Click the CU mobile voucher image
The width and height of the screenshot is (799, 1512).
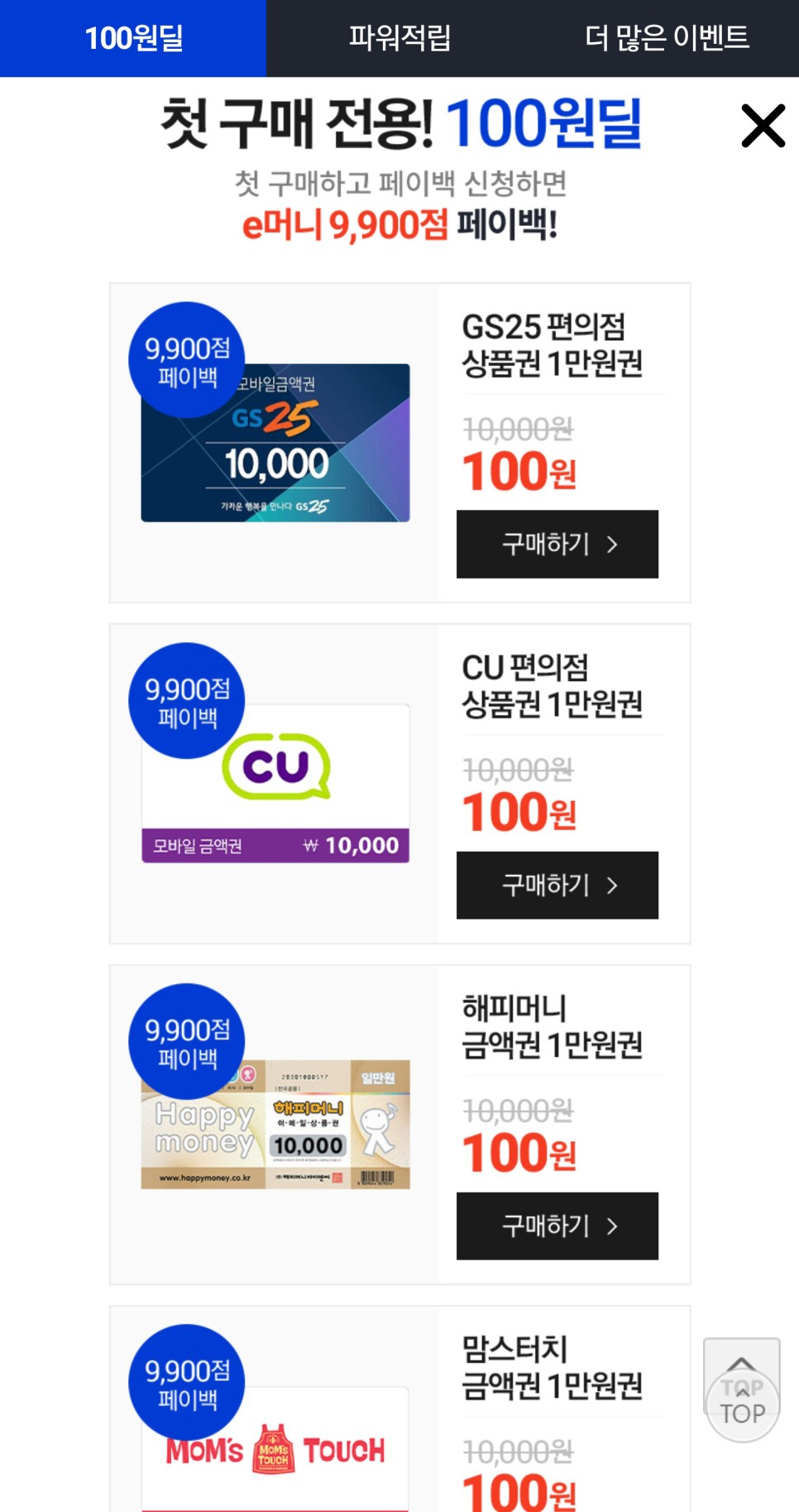click(275, 778)
